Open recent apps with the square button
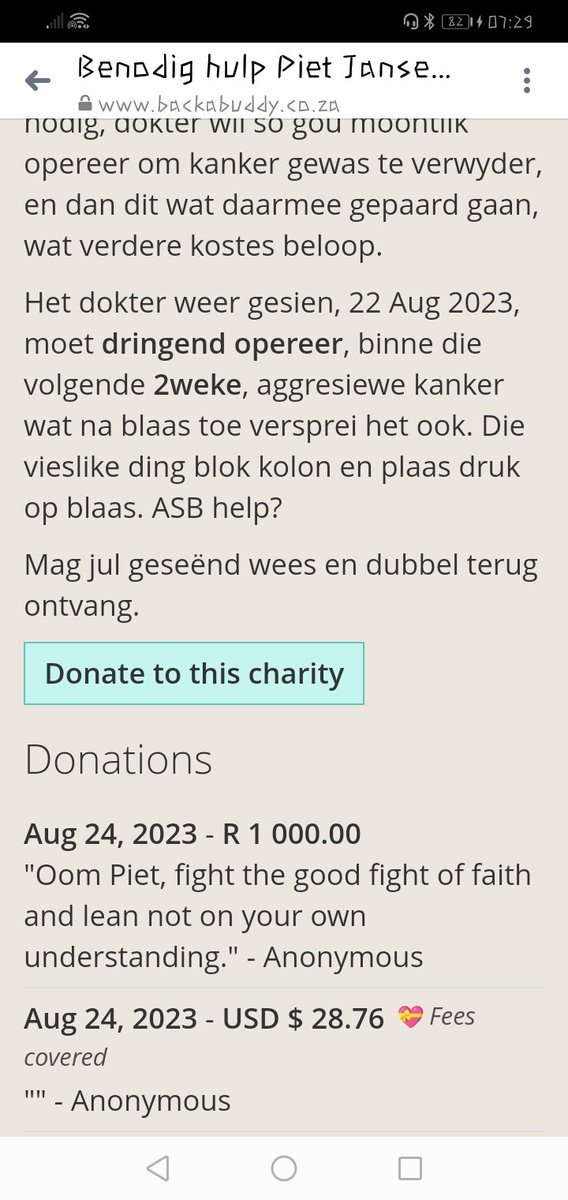 [410, 1167]
